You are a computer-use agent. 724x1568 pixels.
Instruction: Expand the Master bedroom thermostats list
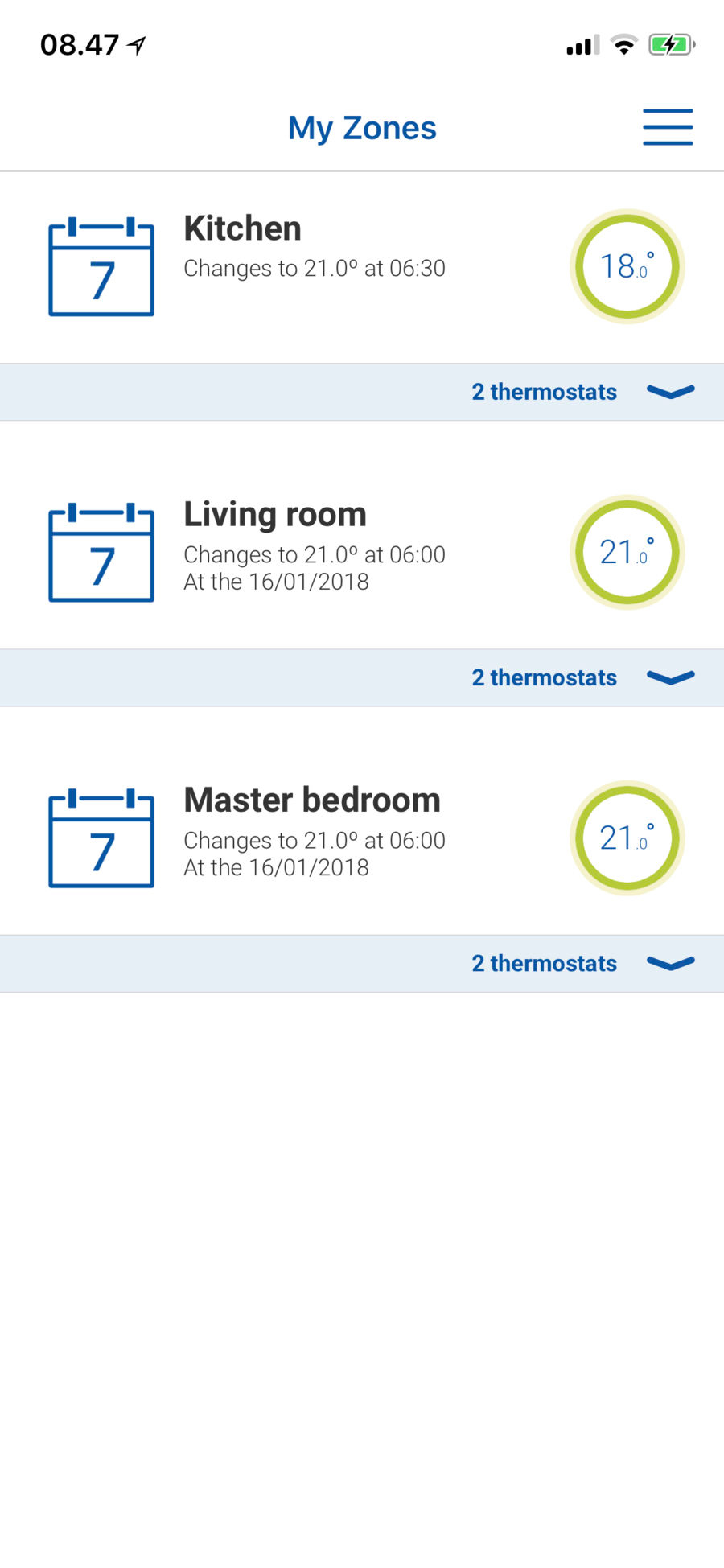pos(670,963)
